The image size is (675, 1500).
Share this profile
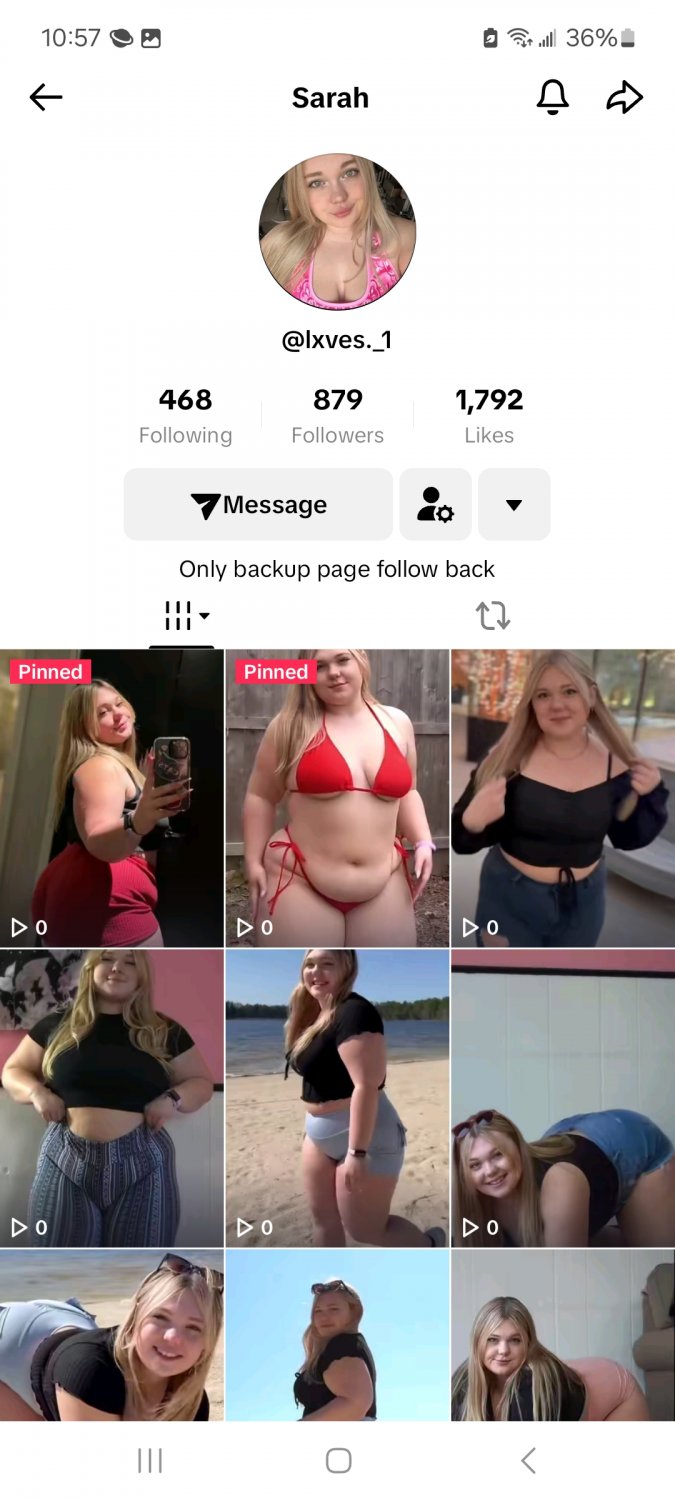(624, 97)
